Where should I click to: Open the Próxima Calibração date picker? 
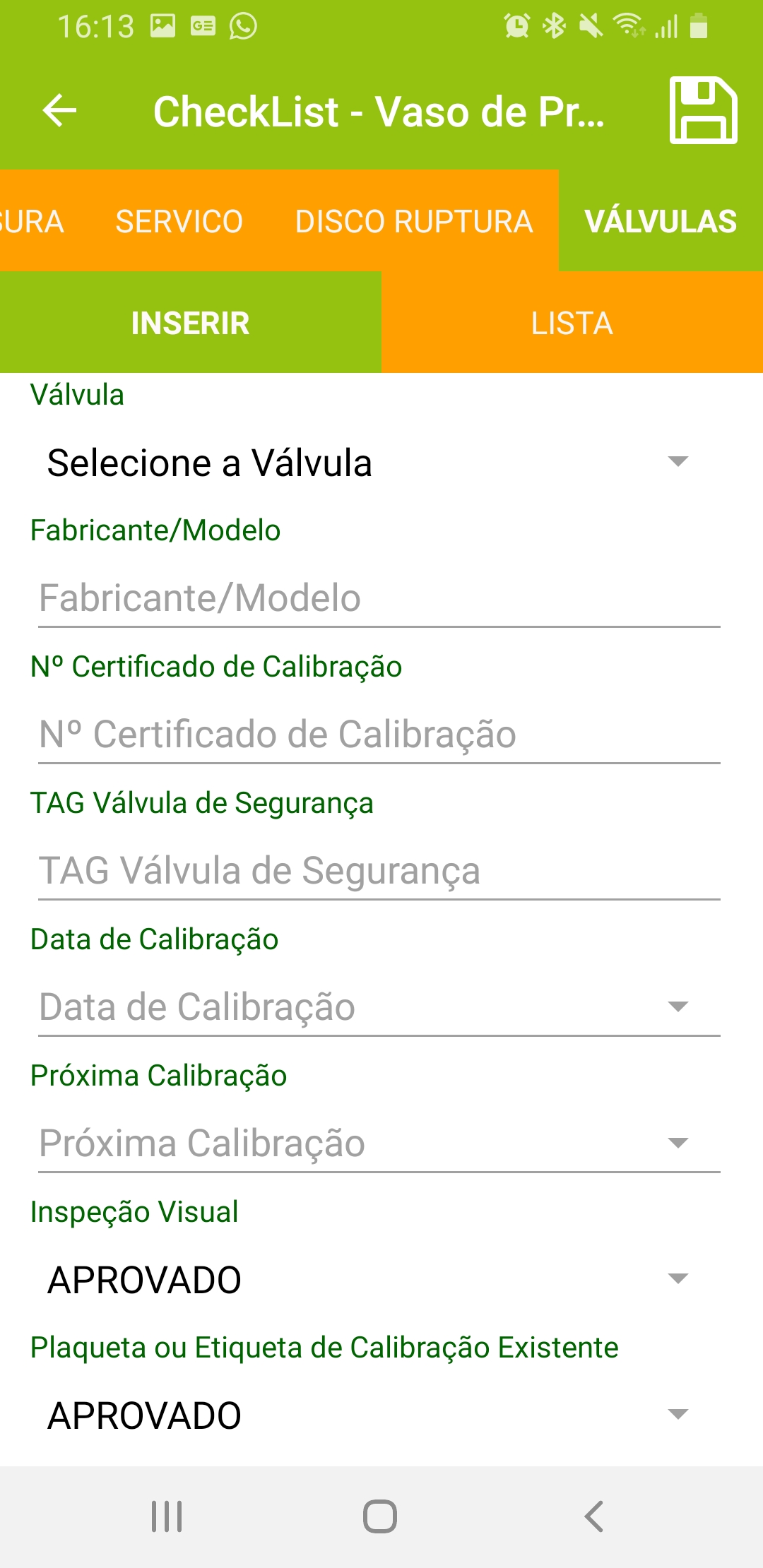coord(379,1144)
